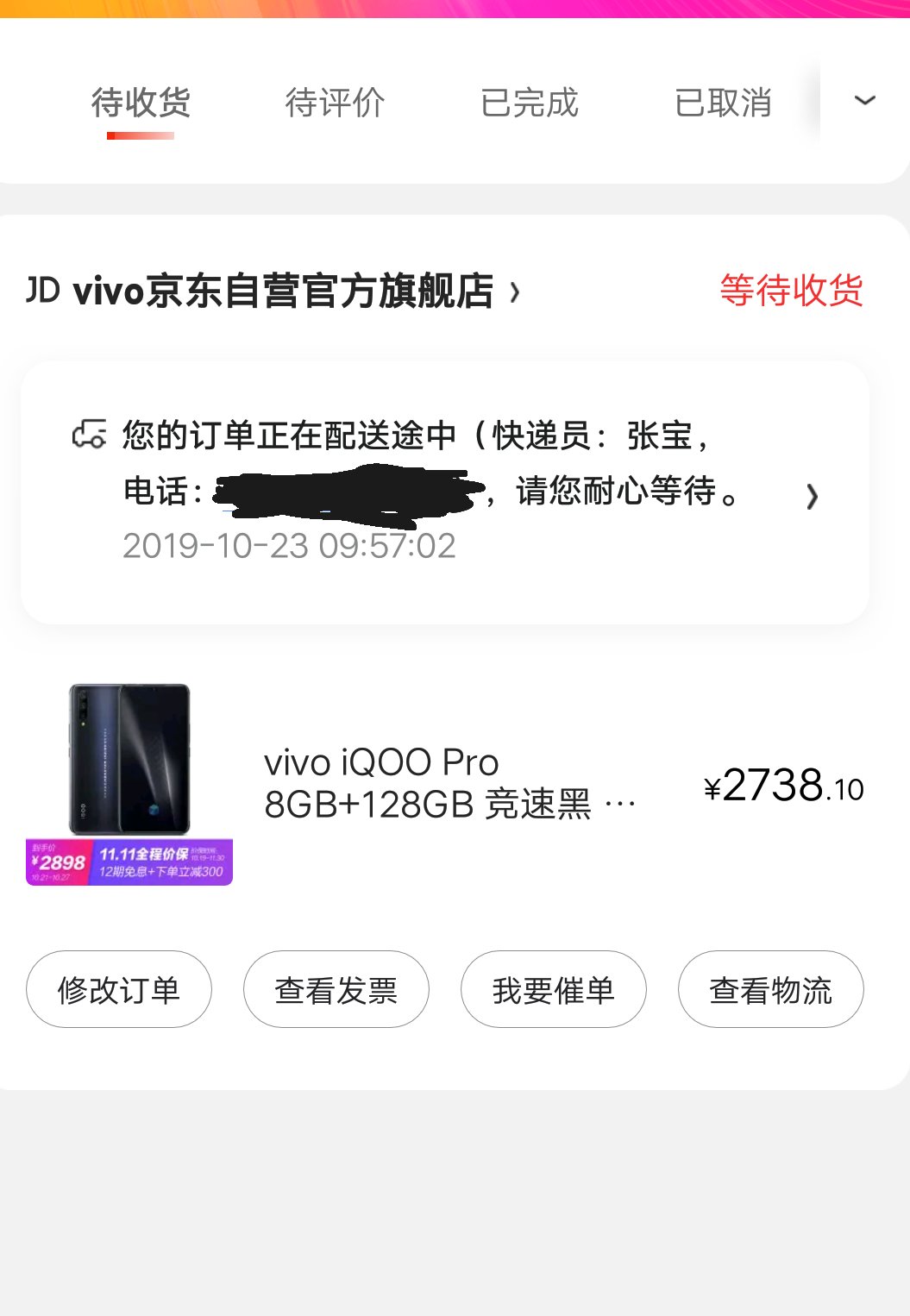Select the 已取消 tab
The height and width of the screenshot is (1316, 910).
pos(723,103)
